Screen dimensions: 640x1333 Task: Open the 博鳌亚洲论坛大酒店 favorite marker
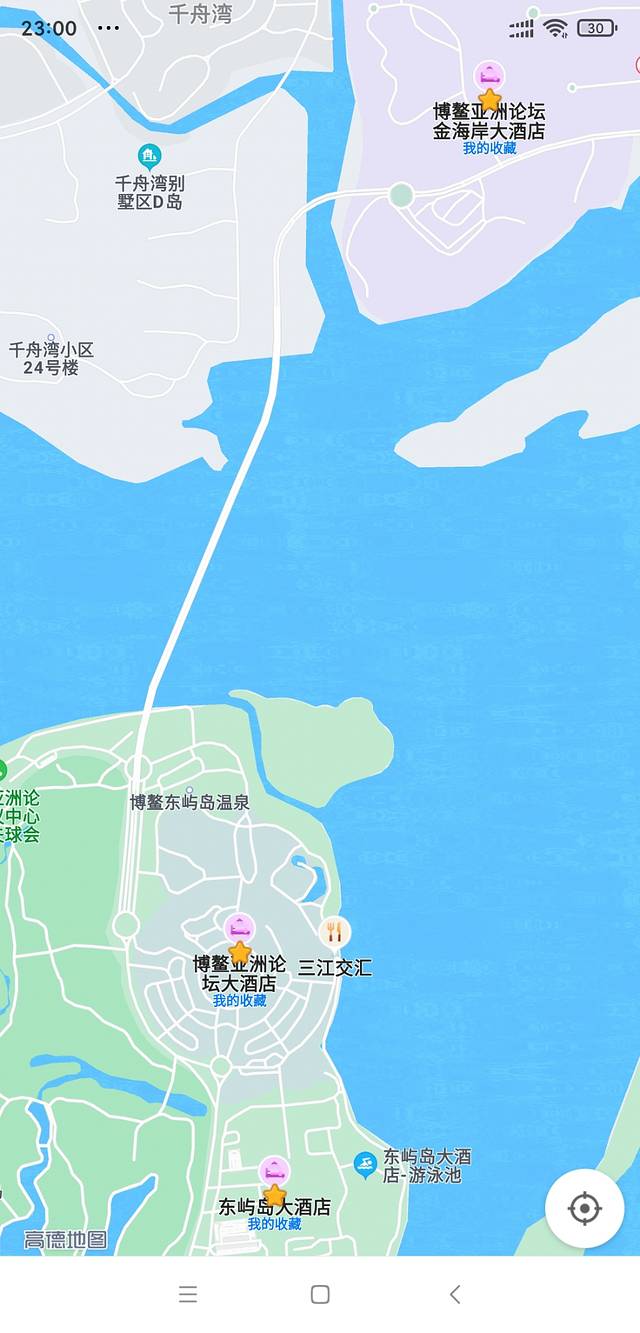[x=239, y=931]
